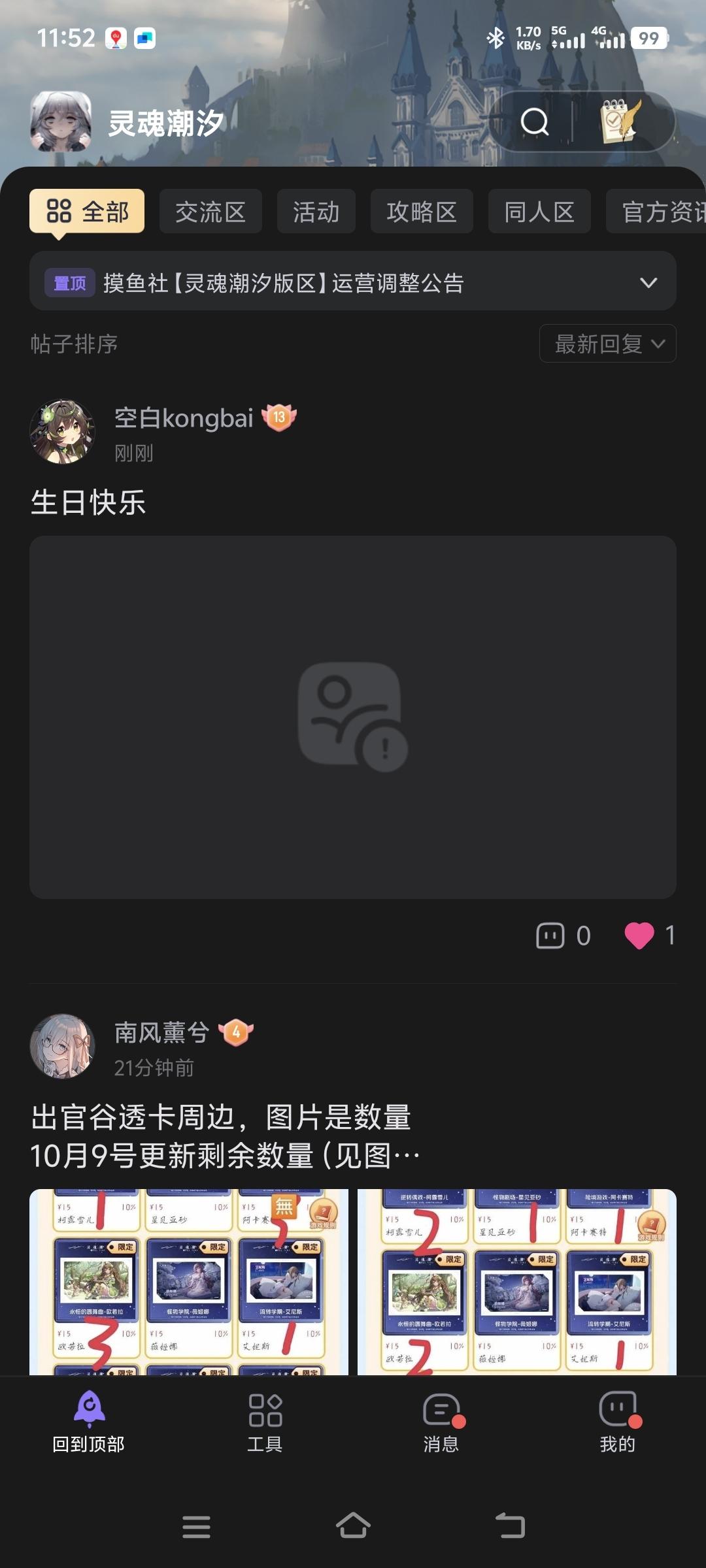This screenshot has width=706, height=1568.
Task: Tap 回到顶部 in the bottom bar
Action: [x=89, y=1422]
